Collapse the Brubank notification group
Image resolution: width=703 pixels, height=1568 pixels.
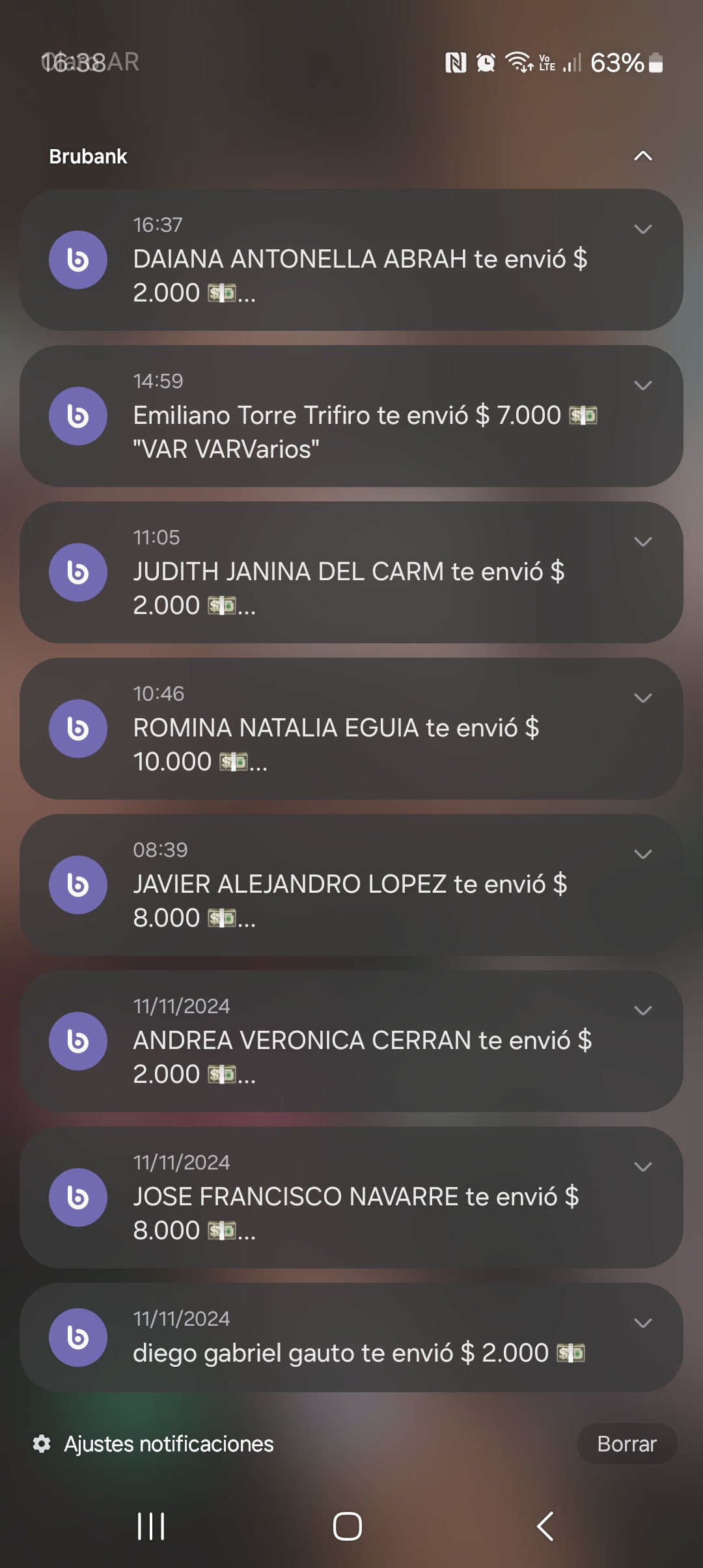(x=642, y=156)
